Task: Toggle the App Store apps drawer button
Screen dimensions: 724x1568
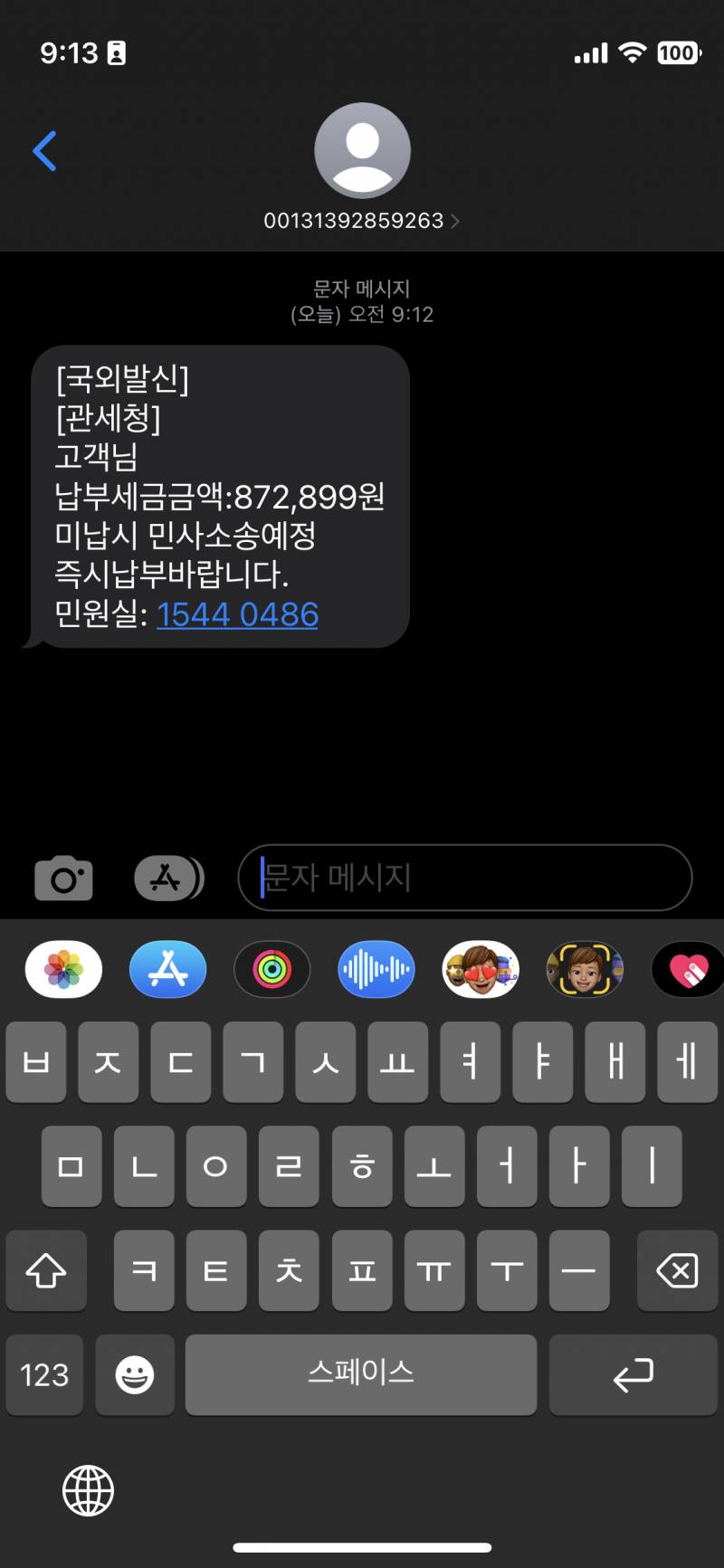Action: pyautogui.click(x=169, y=878)
